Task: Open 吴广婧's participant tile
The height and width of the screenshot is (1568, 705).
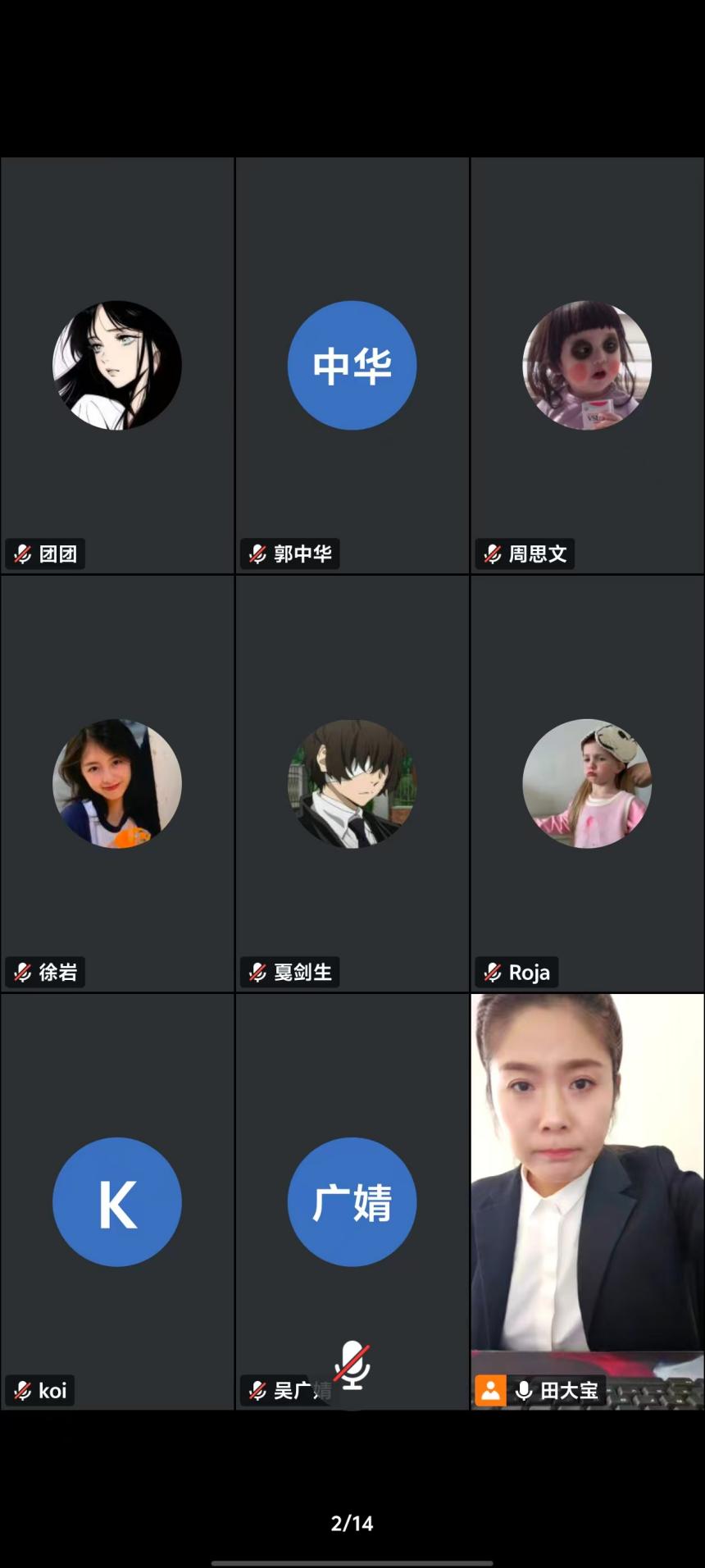Action: pyautogui.click(x=352, y=1202)
